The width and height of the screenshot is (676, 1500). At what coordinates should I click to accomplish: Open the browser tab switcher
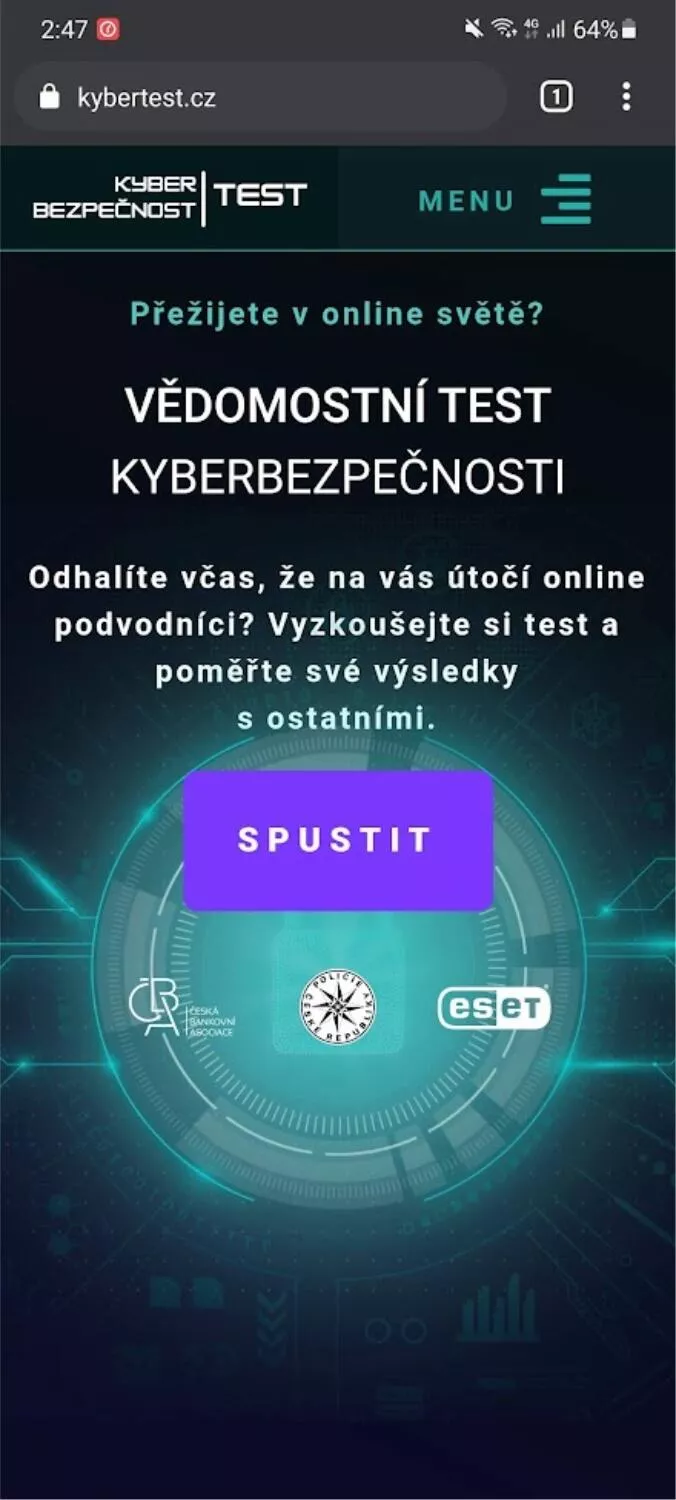(x=556, y=97)
